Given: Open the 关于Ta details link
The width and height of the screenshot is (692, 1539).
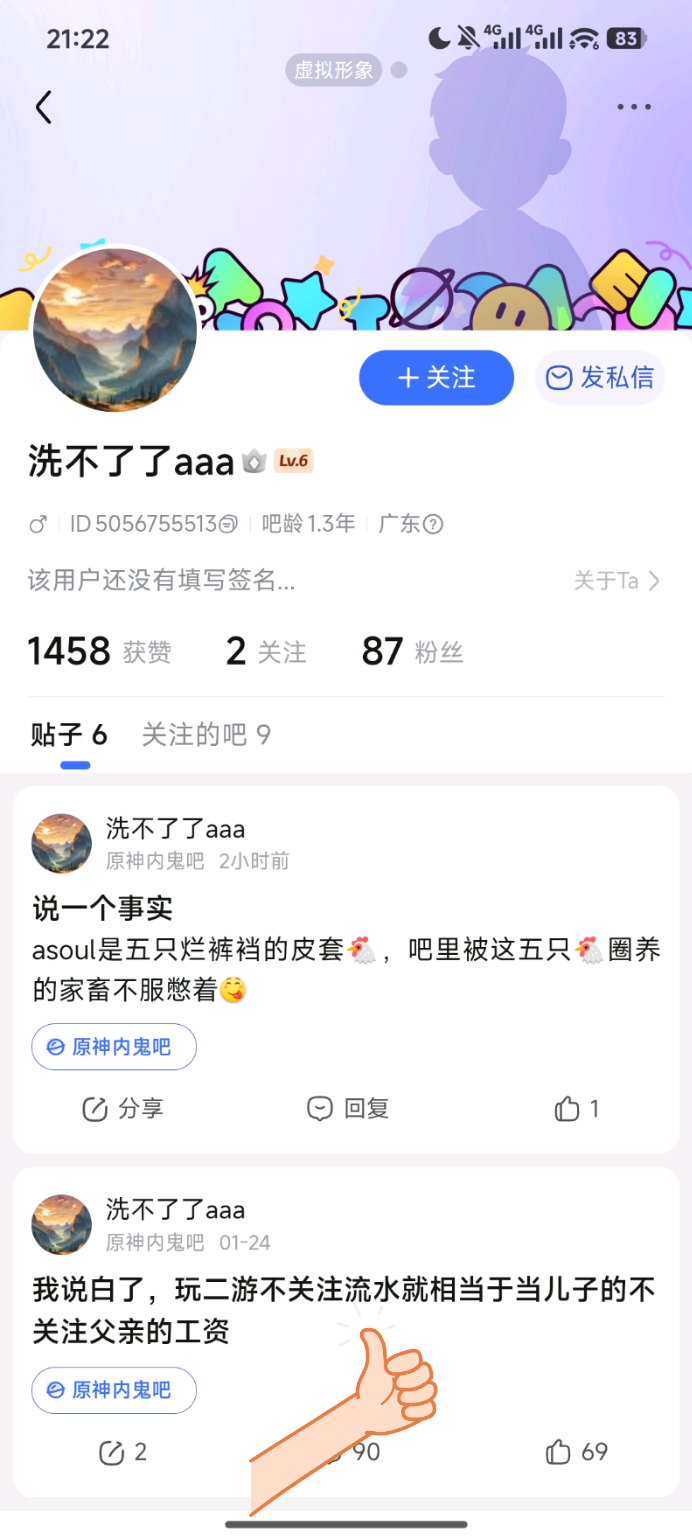Looking at the screenshot, I should point(616,581).
